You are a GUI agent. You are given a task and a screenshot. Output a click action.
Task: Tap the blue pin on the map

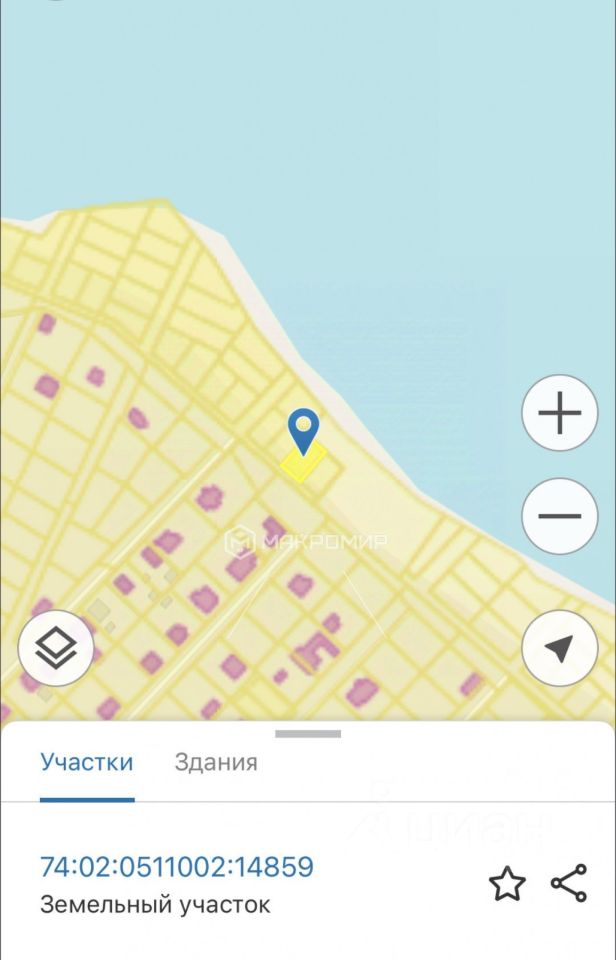coord(303,430)
